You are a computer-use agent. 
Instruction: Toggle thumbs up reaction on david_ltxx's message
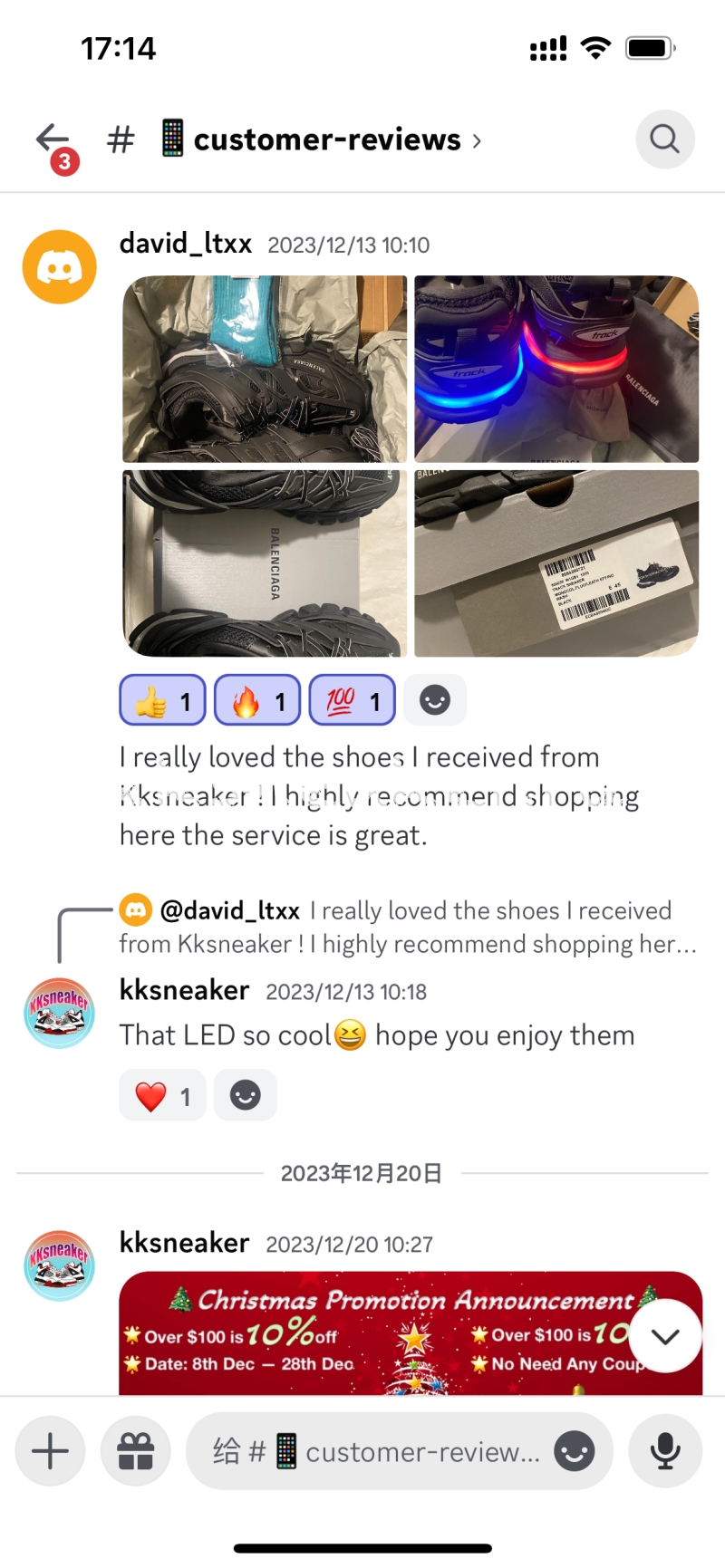(x=163, y=700)
